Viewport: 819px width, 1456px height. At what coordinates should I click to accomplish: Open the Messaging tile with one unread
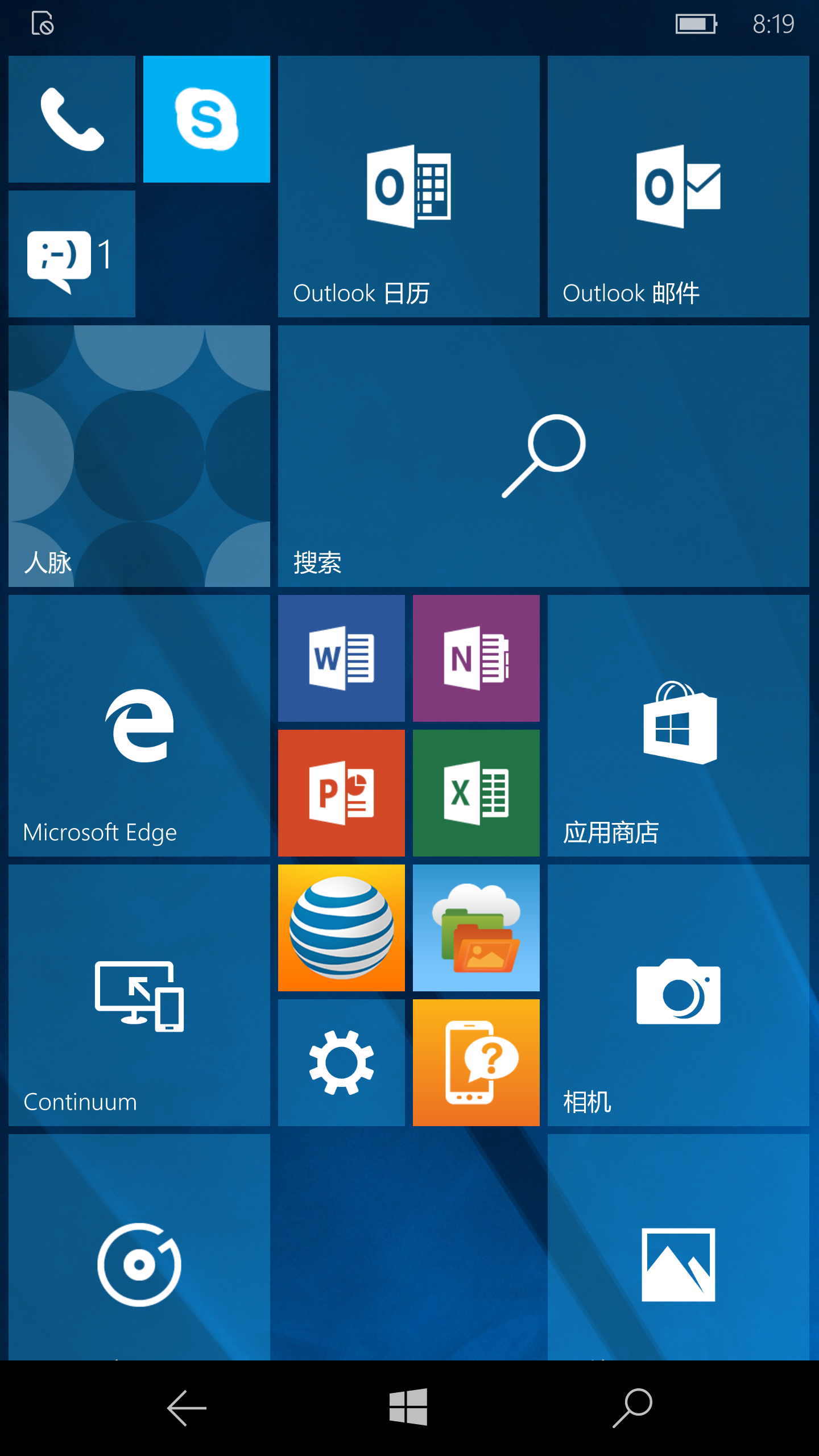pos(72,254)
